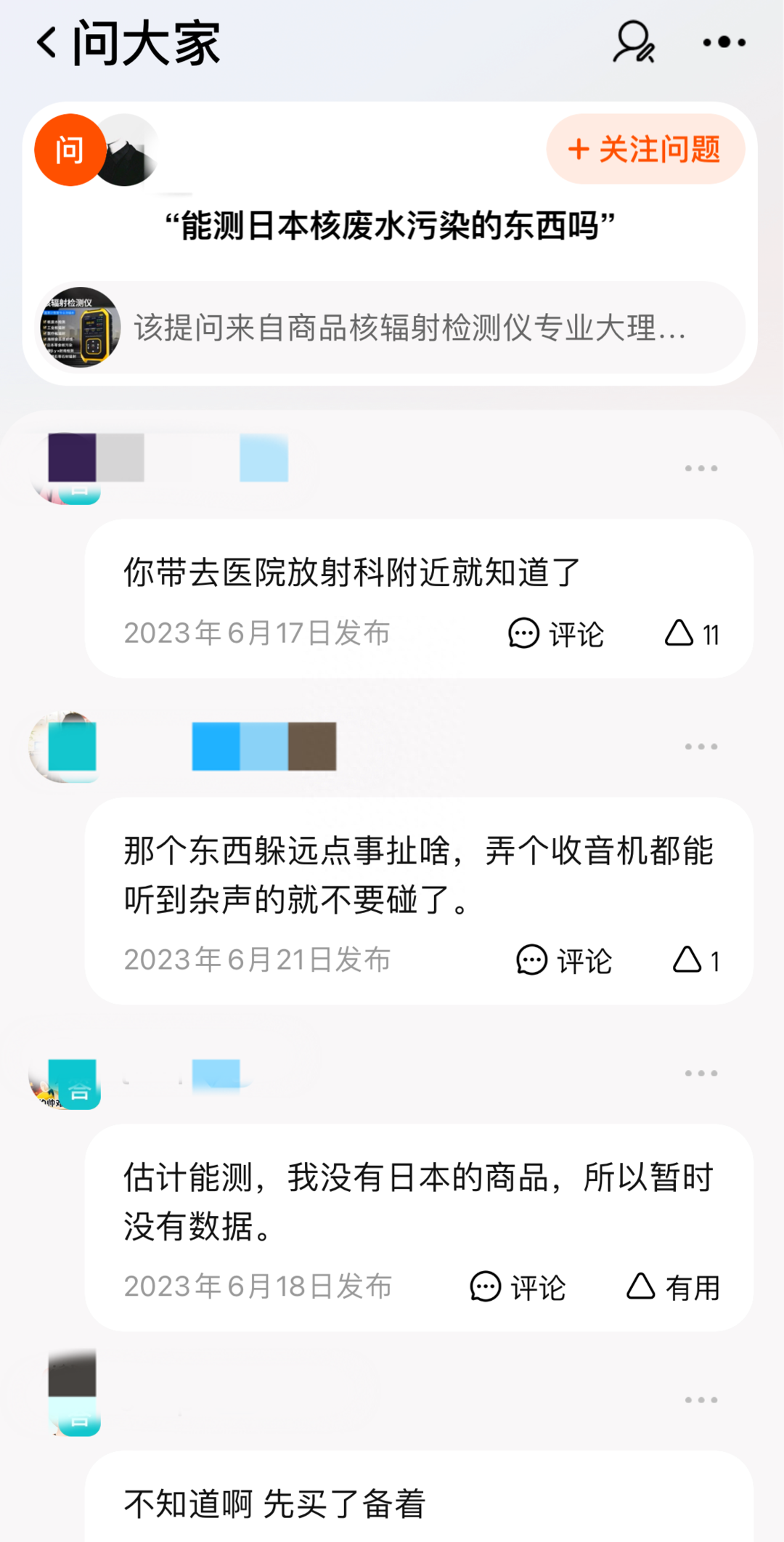Open options for the 收音机 answer
784x1542 pixels.
[x=701, y=747]
